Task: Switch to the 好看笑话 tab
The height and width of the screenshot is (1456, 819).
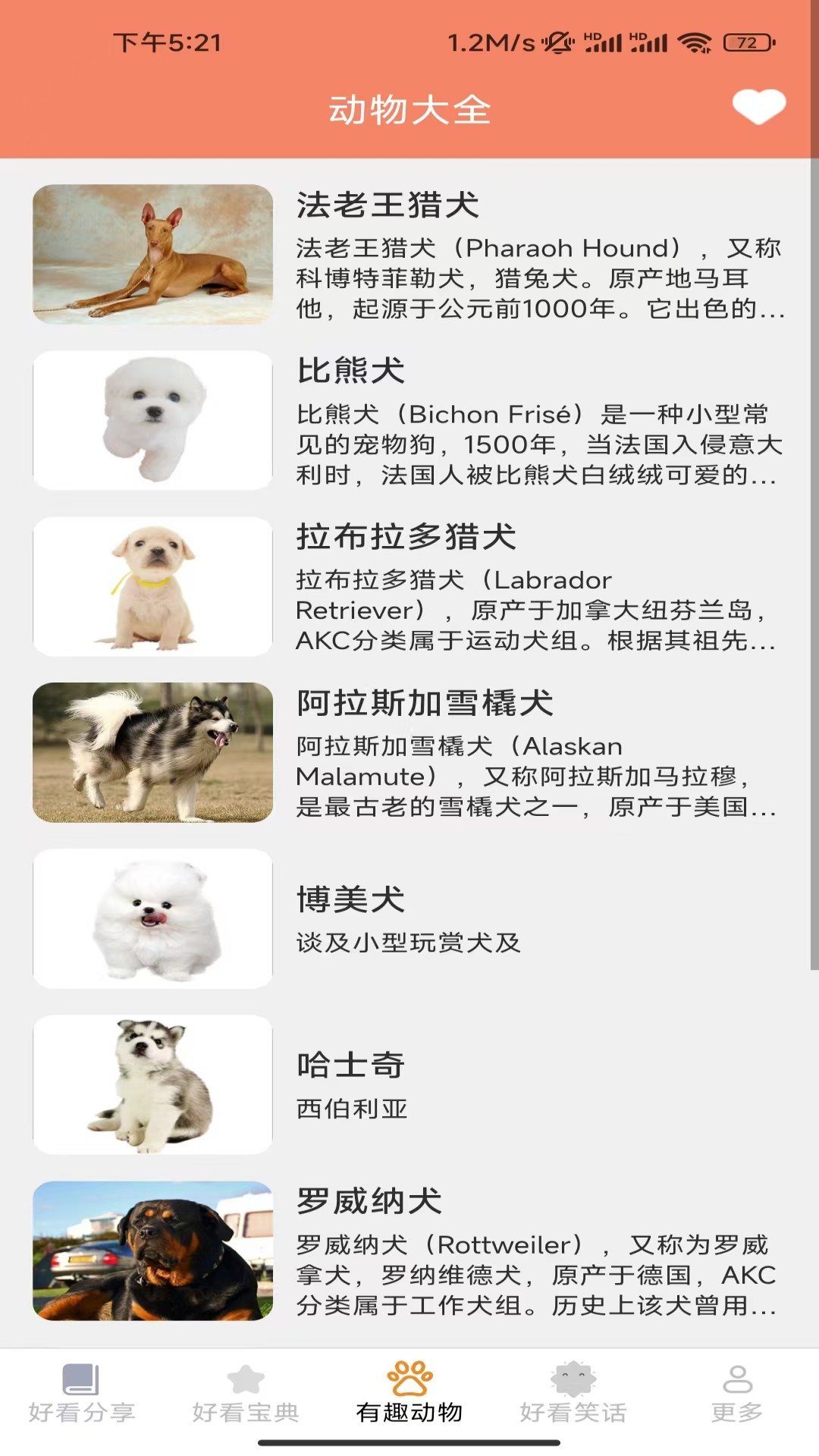Action: click(573, 1393)
